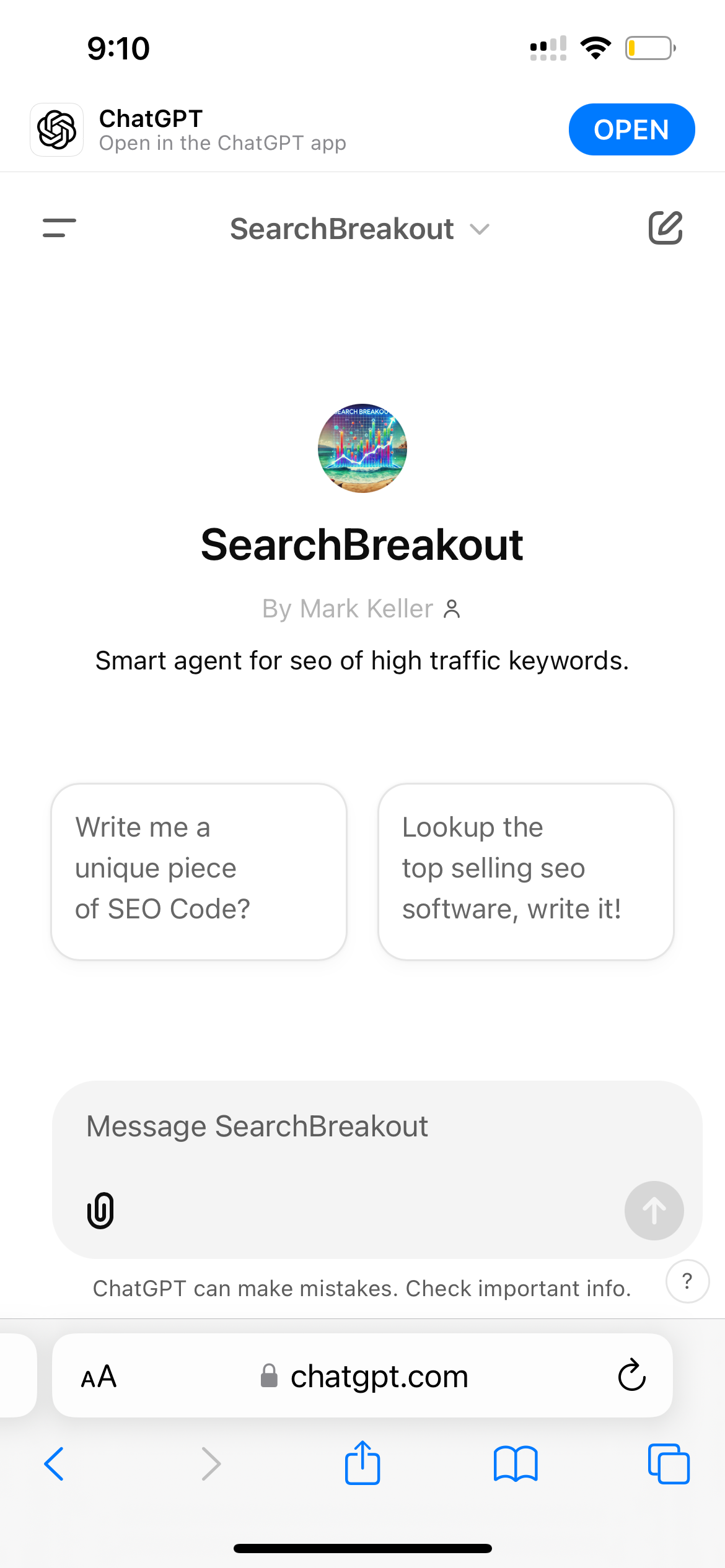
Task: Choose 'Lookup the top selling seo software' prompt
Action: point(525,871)
